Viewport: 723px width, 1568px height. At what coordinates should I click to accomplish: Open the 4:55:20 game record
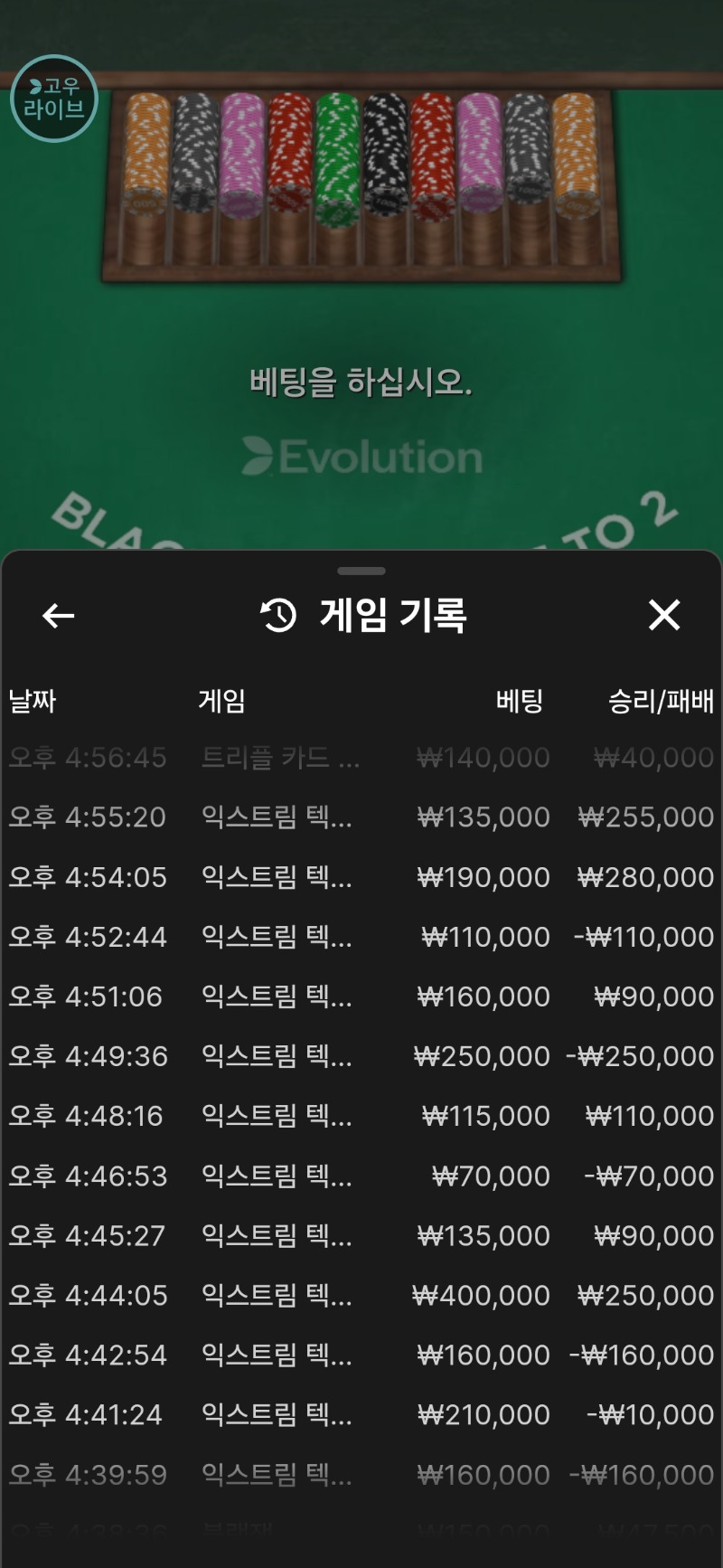tap(361, 817)
